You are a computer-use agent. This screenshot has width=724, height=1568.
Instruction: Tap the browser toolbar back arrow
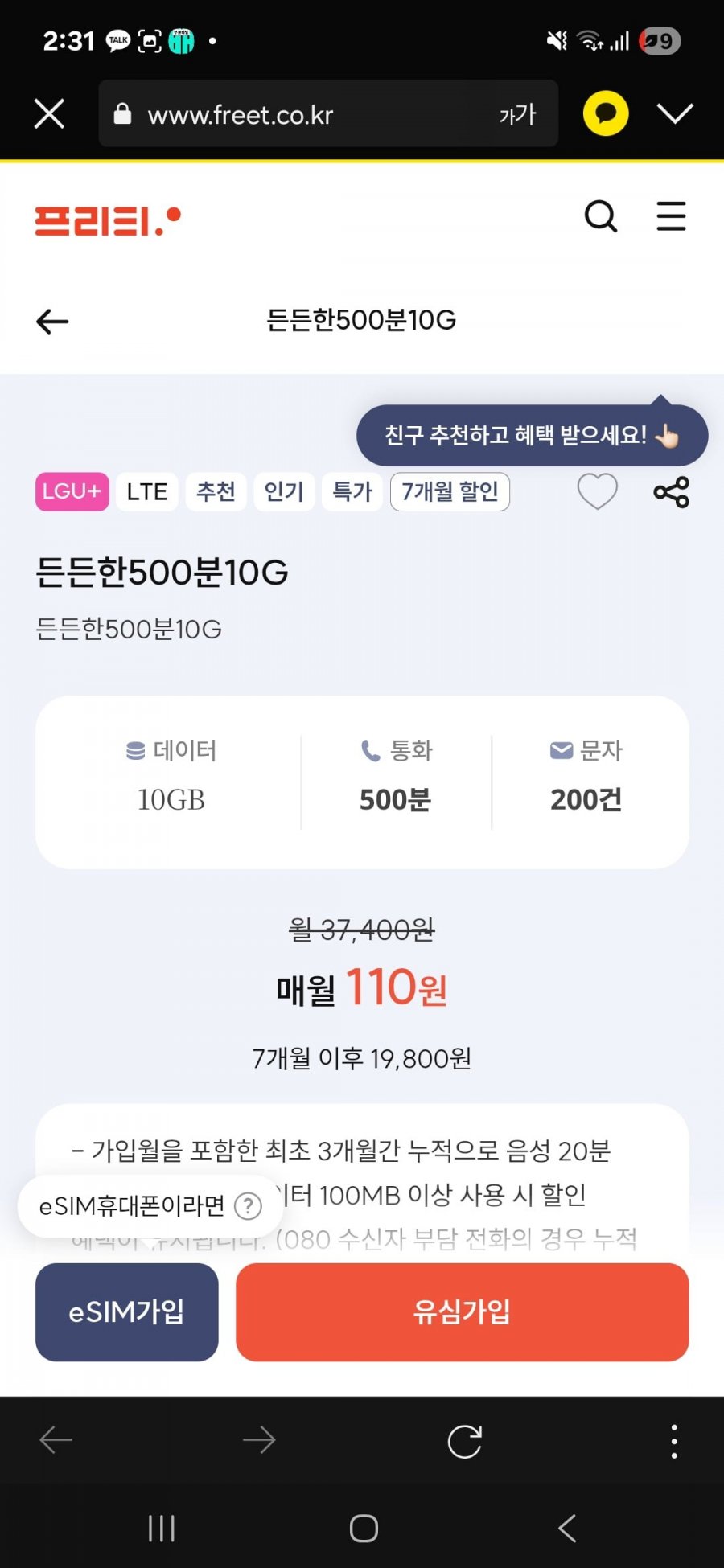[x=56, y=1440]
